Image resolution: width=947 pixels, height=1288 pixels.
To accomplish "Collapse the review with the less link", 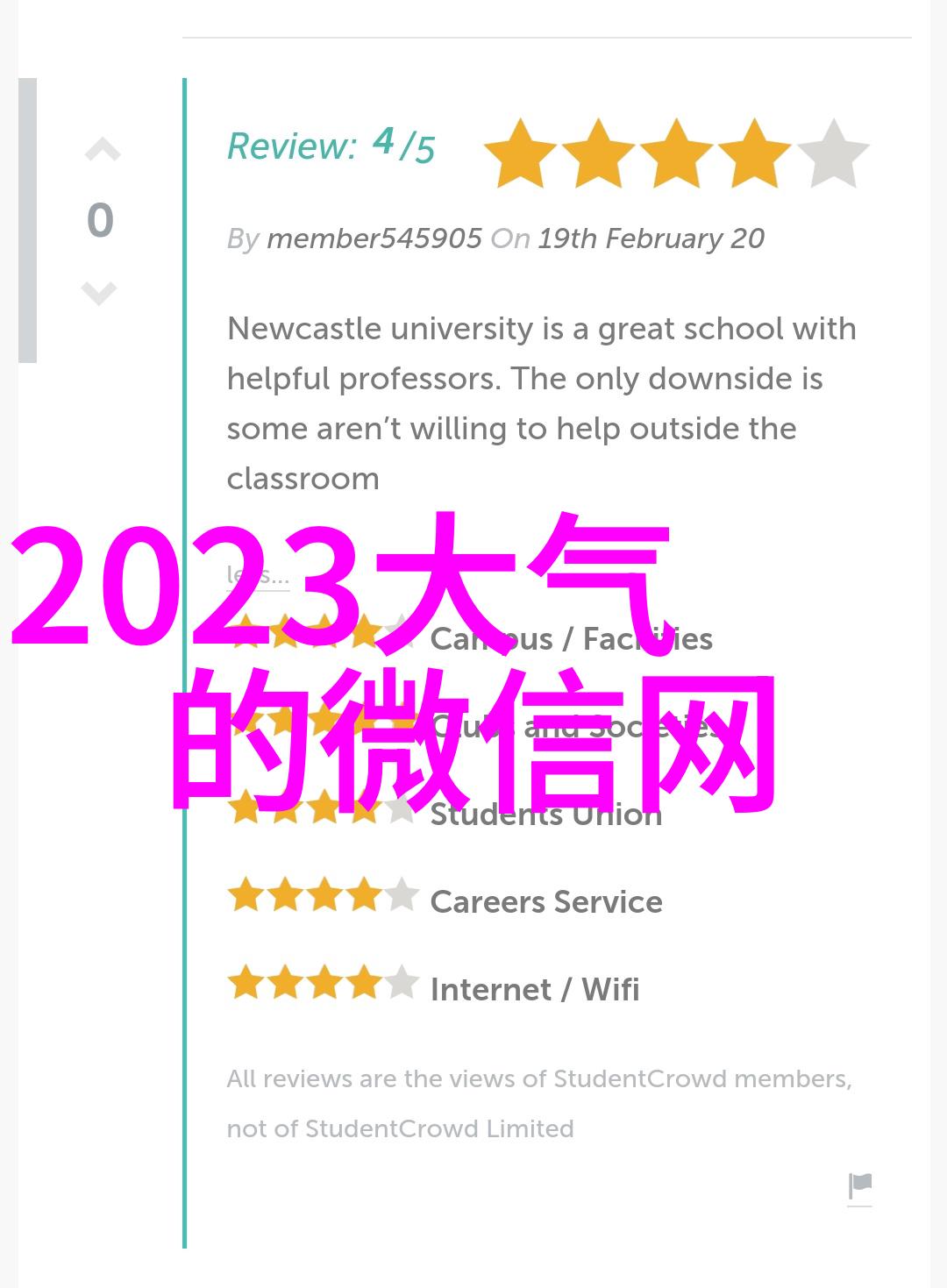I will (257, 576).
